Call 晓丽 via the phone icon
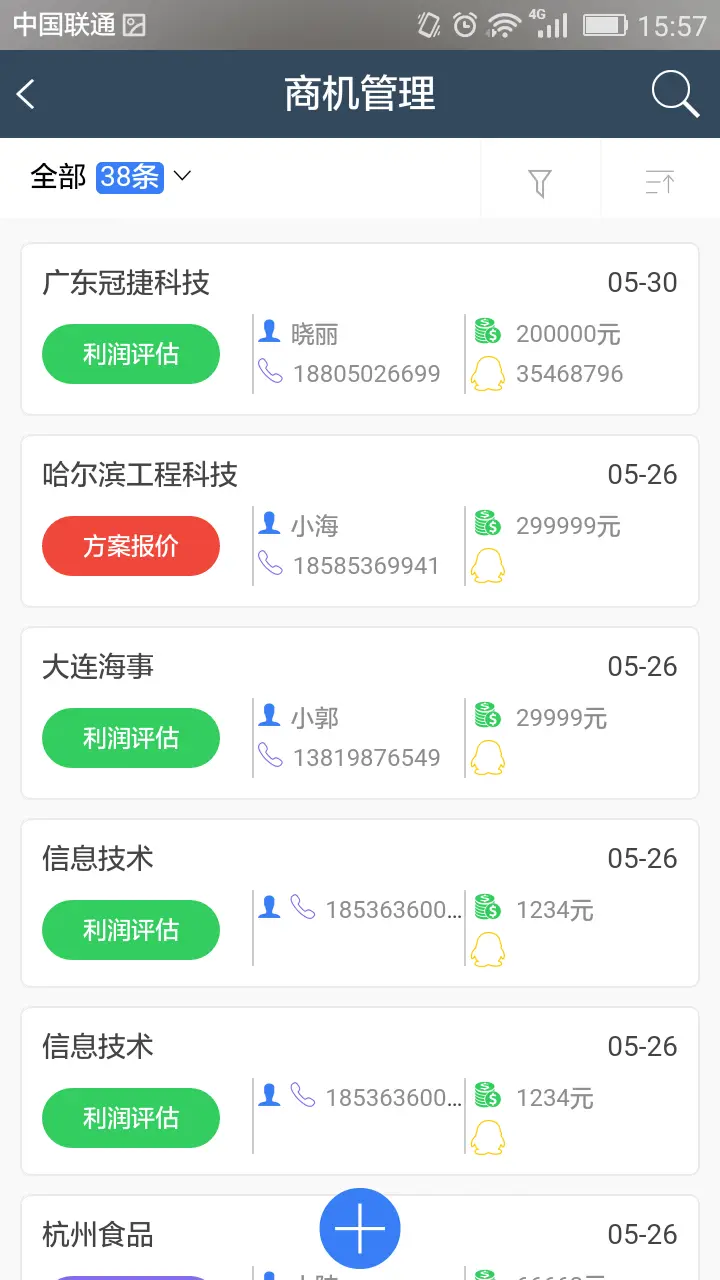The height and width of the screenshot is (1280, 720). [x=270, y=372]
